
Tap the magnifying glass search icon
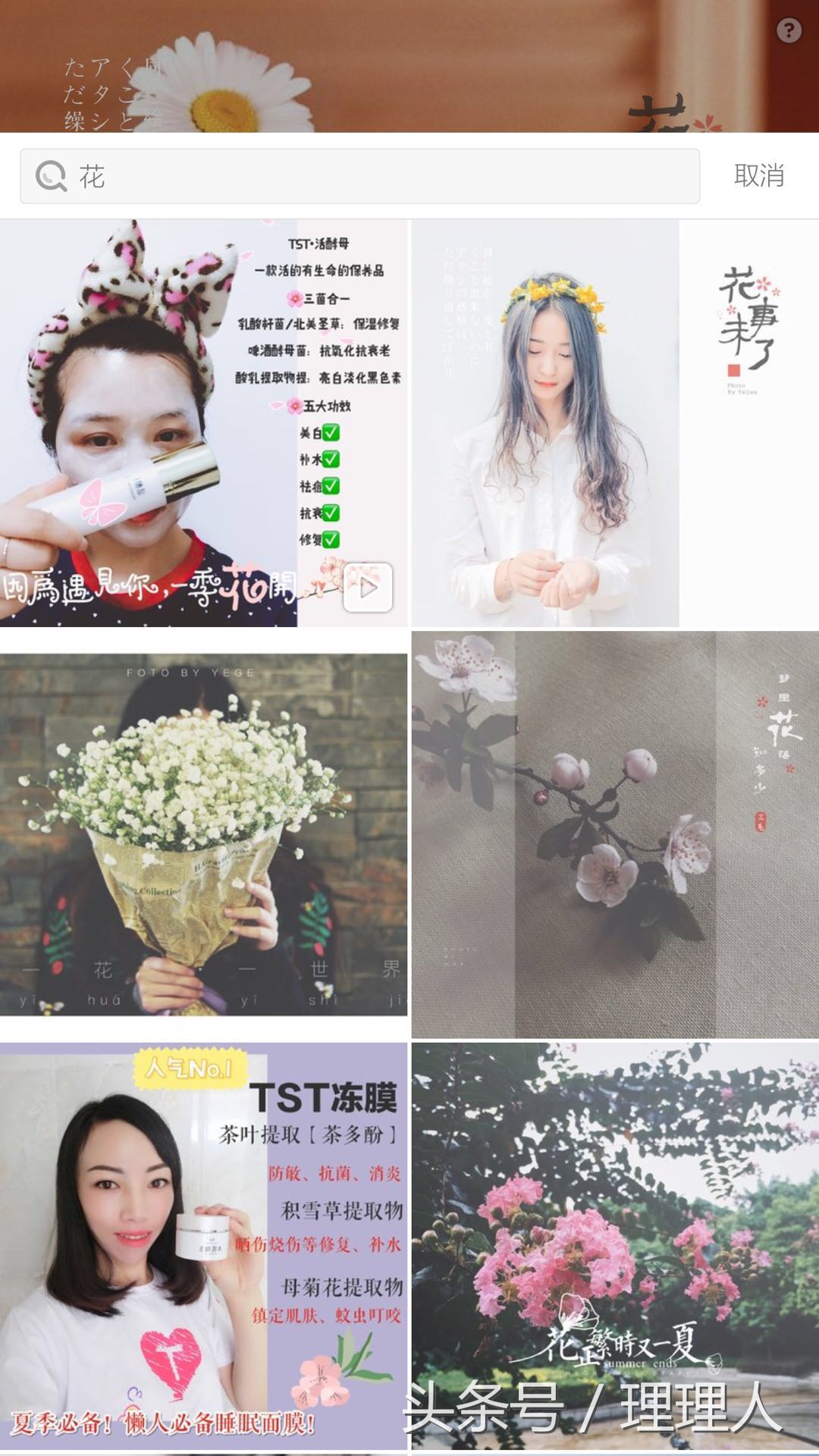pos(50,175)
